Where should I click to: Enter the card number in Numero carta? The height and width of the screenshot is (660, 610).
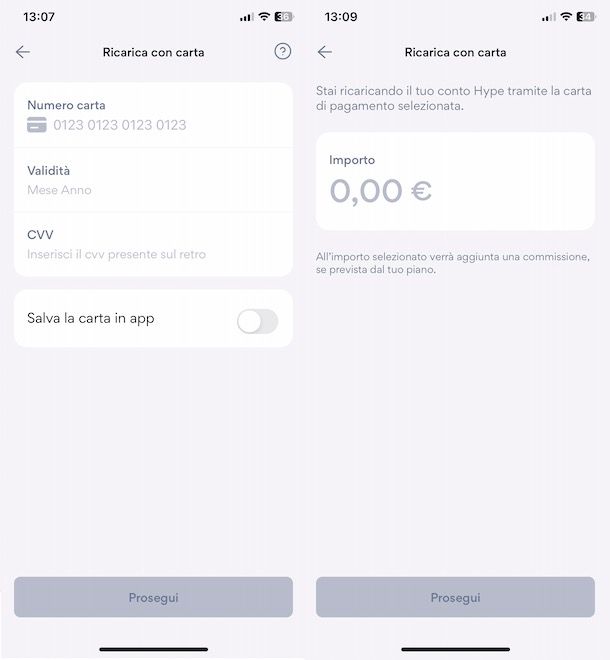pos(120,125)
